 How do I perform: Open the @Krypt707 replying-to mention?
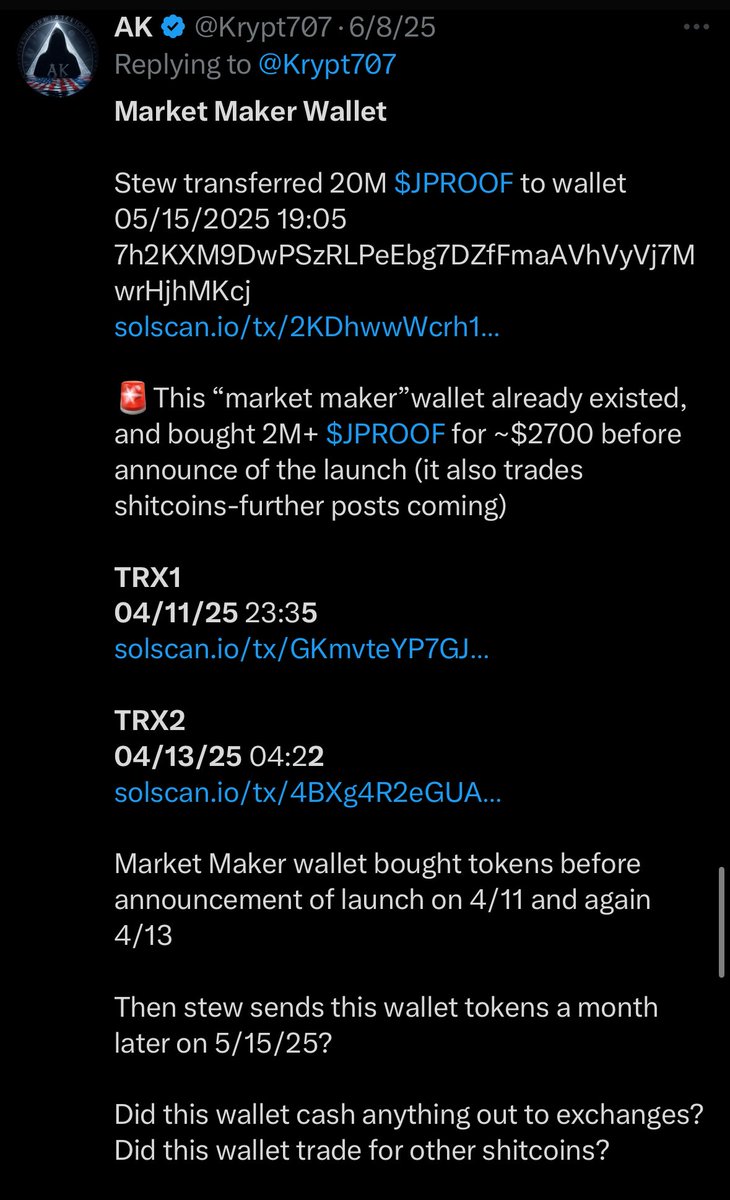tap(326, 65)
